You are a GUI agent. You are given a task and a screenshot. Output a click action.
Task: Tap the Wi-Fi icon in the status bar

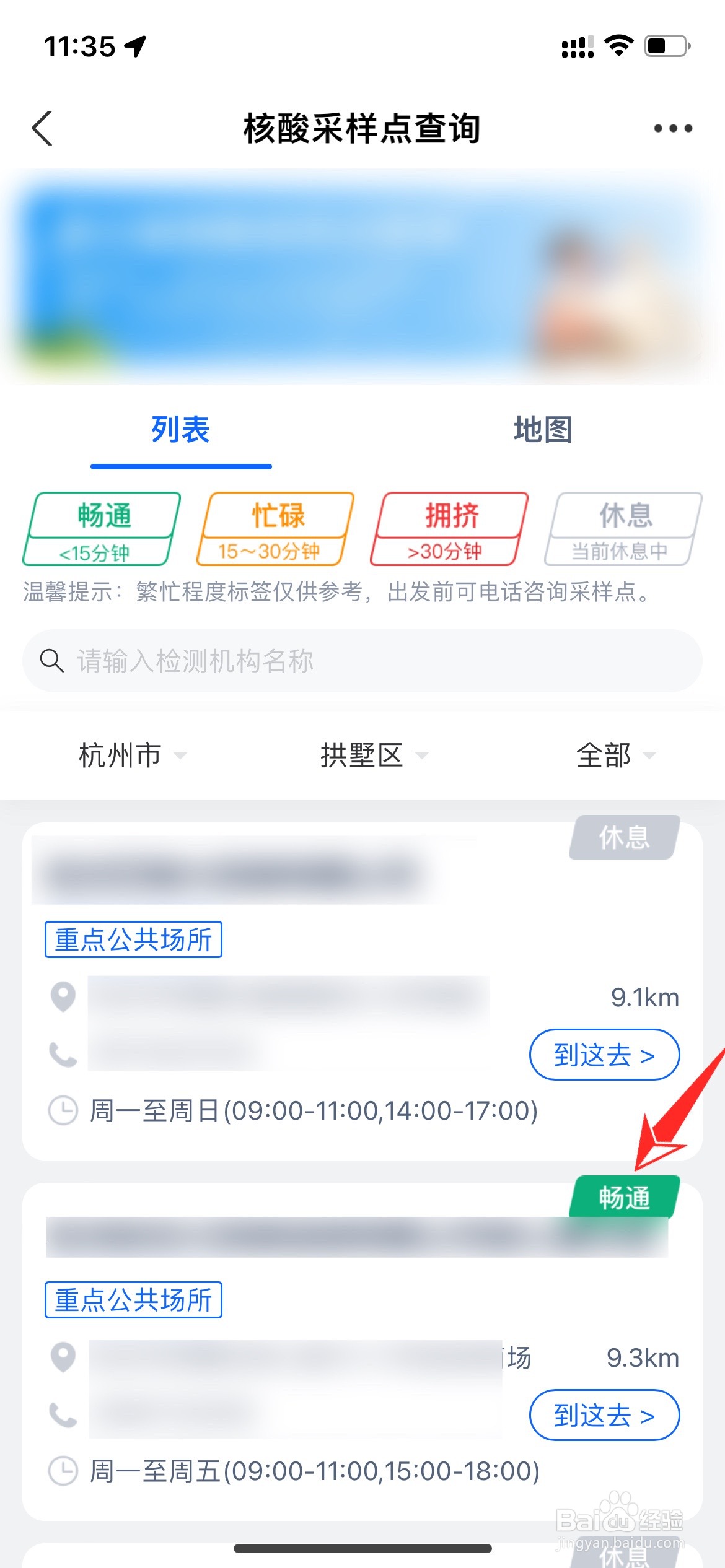tap(618, 45)
